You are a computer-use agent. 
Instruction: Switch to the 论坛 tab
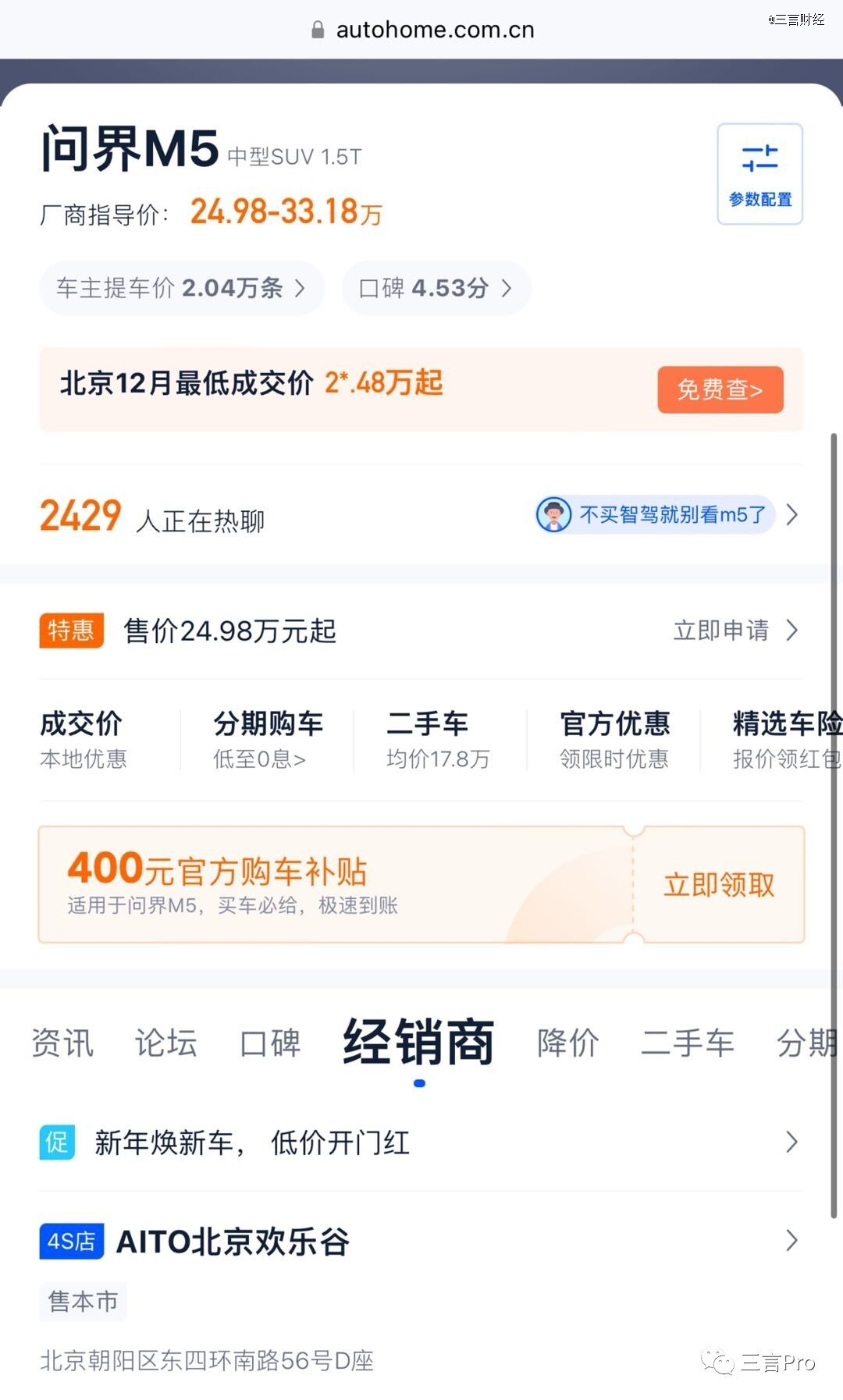click(x=165, y=1043)
